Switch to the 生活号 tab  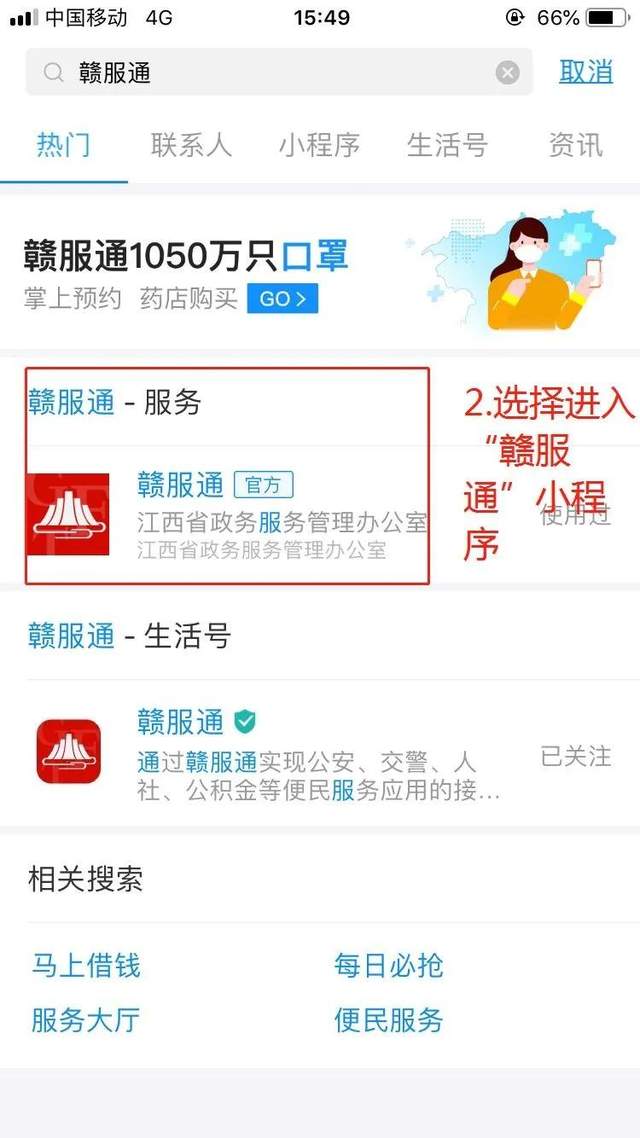tap(447, 145)
